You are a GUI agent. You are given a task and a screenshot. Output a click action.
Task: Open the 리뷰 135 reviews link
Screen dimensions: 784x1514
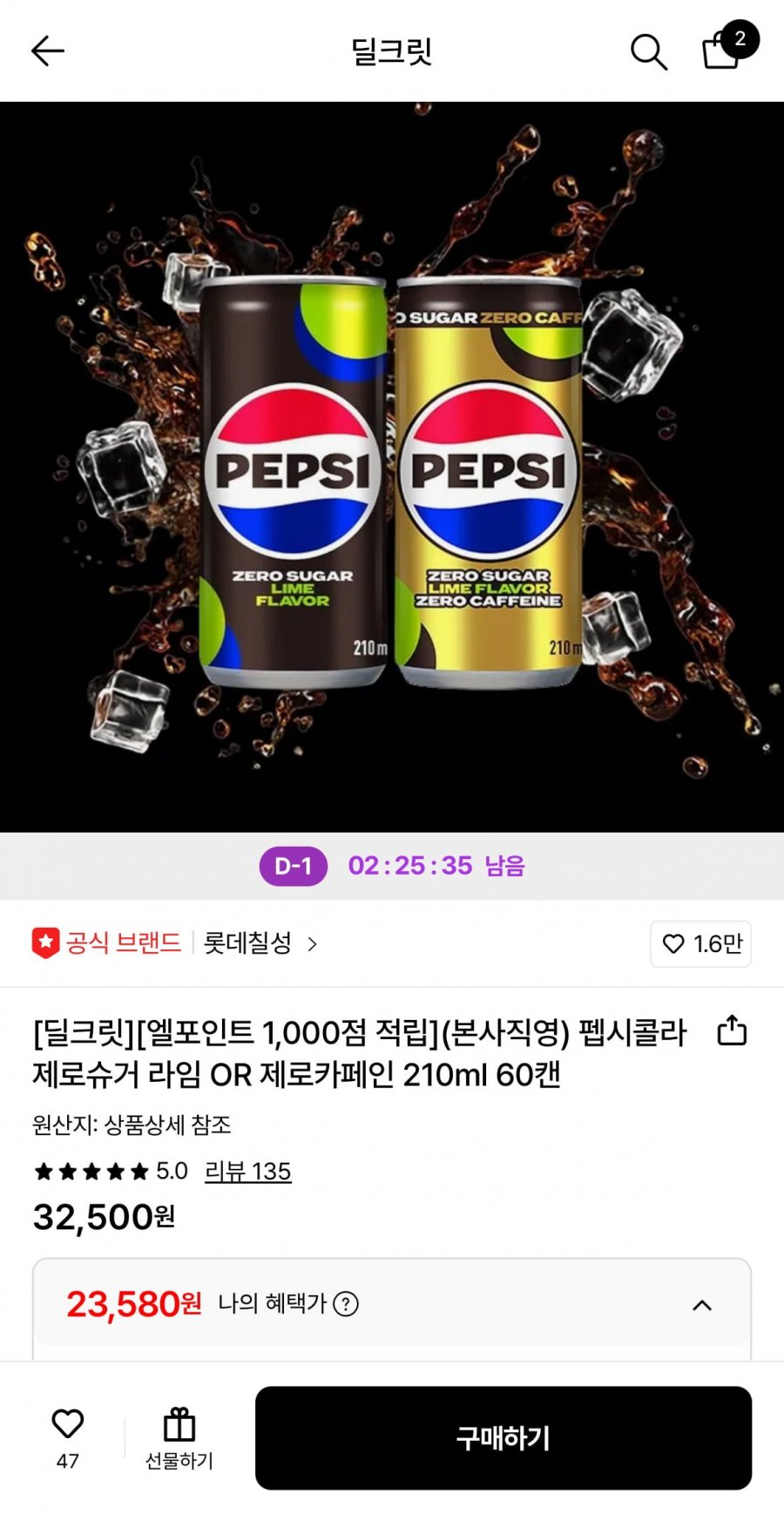point(247,1172)
